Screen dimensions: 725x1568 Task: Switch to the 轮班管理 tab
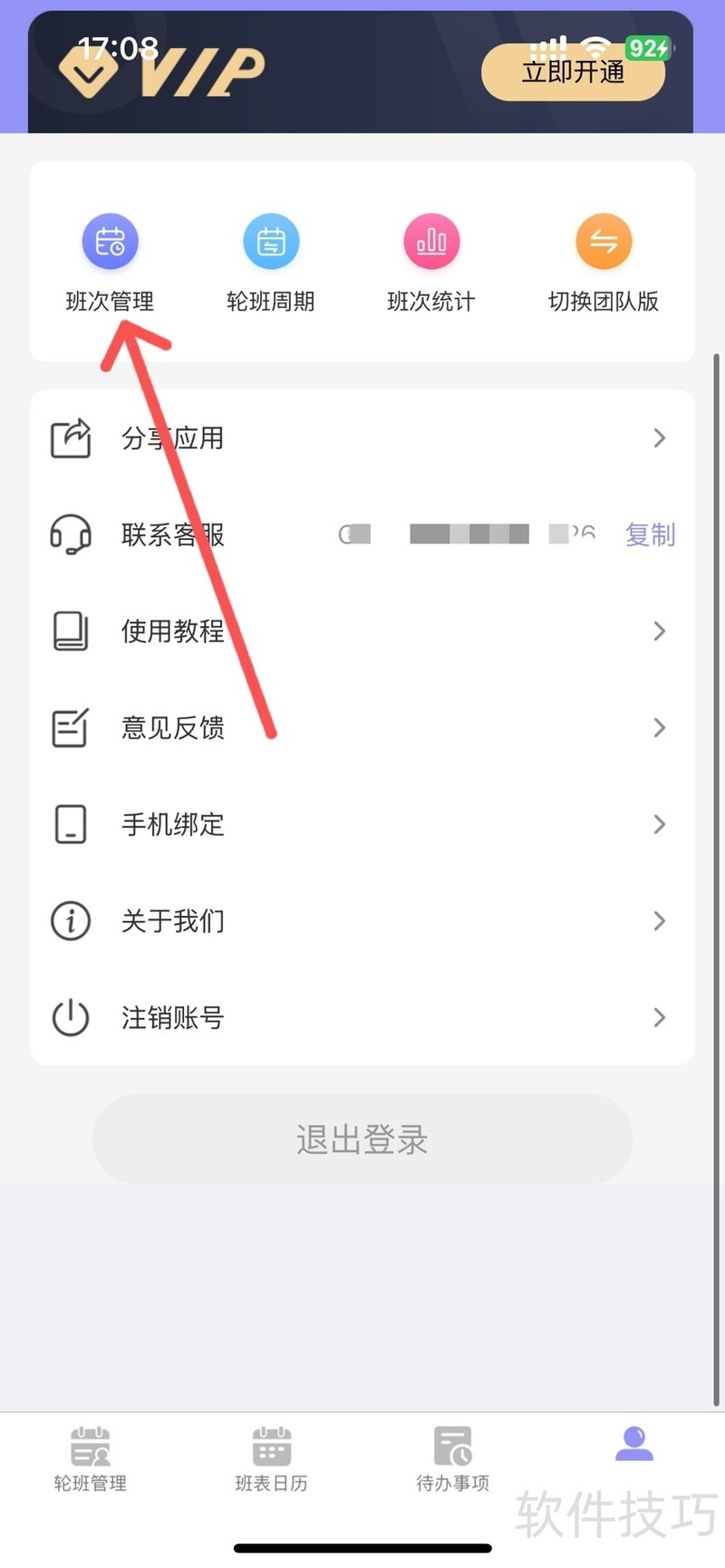coord(91,1458)
